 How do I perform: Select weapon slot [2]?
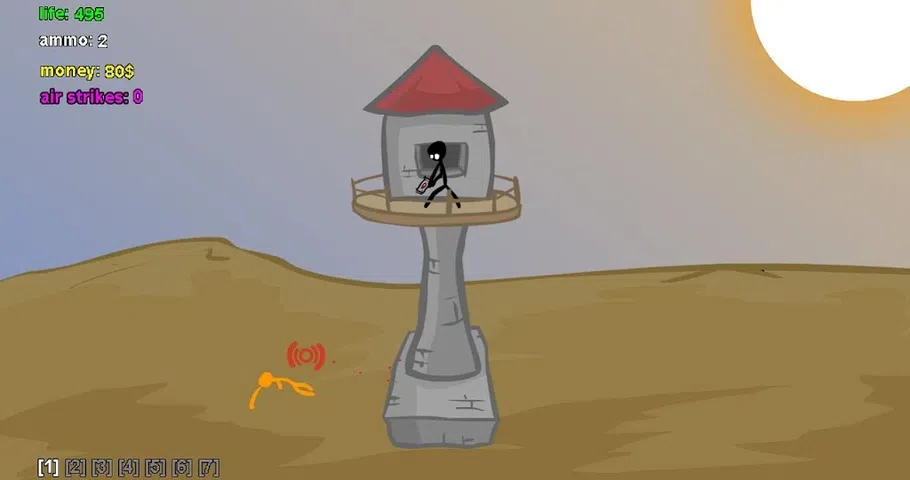75,467
